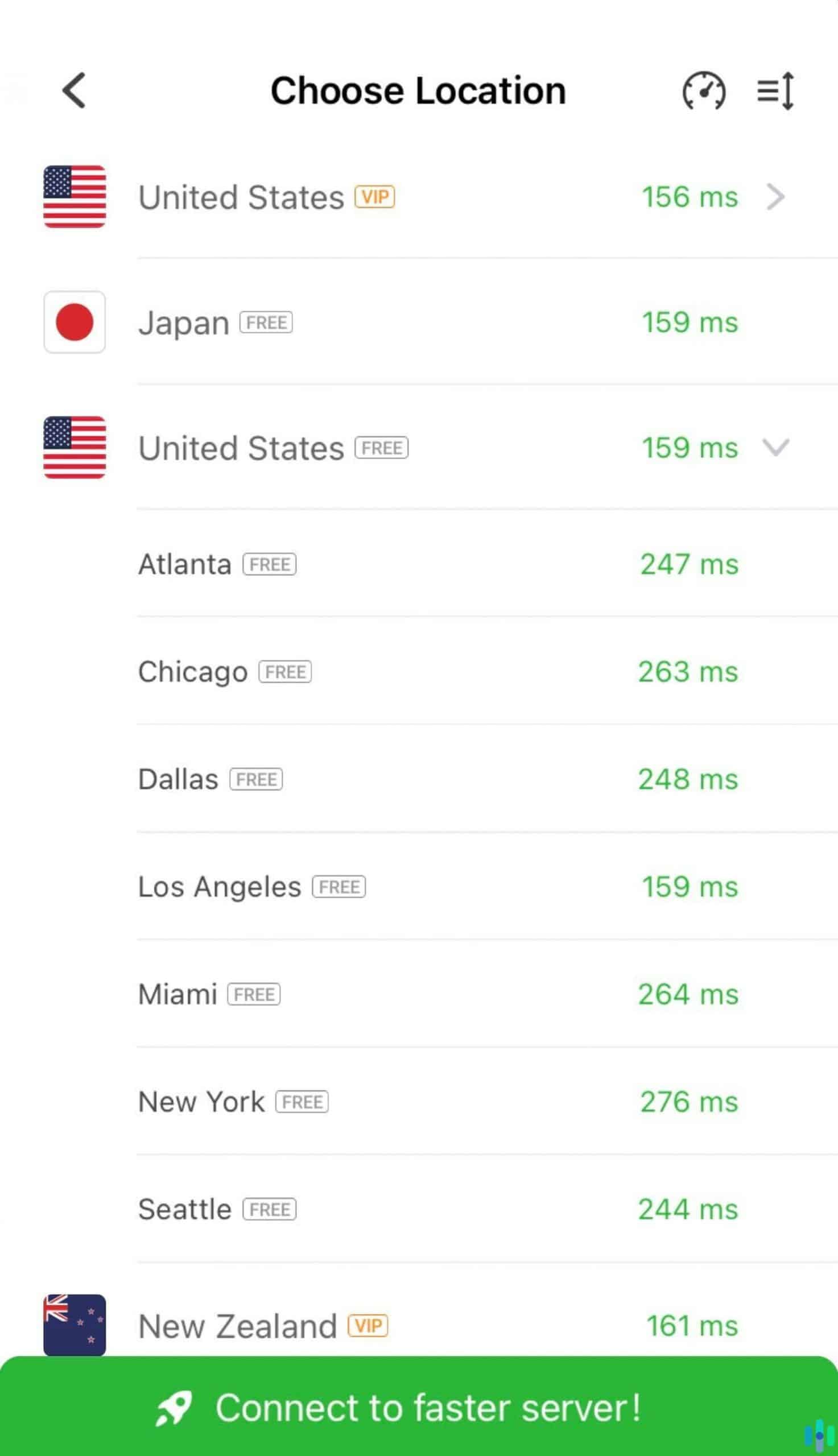Tap the FREE badge next to Japan
The image size is (838, 1456).
click(x=265, y=322)
